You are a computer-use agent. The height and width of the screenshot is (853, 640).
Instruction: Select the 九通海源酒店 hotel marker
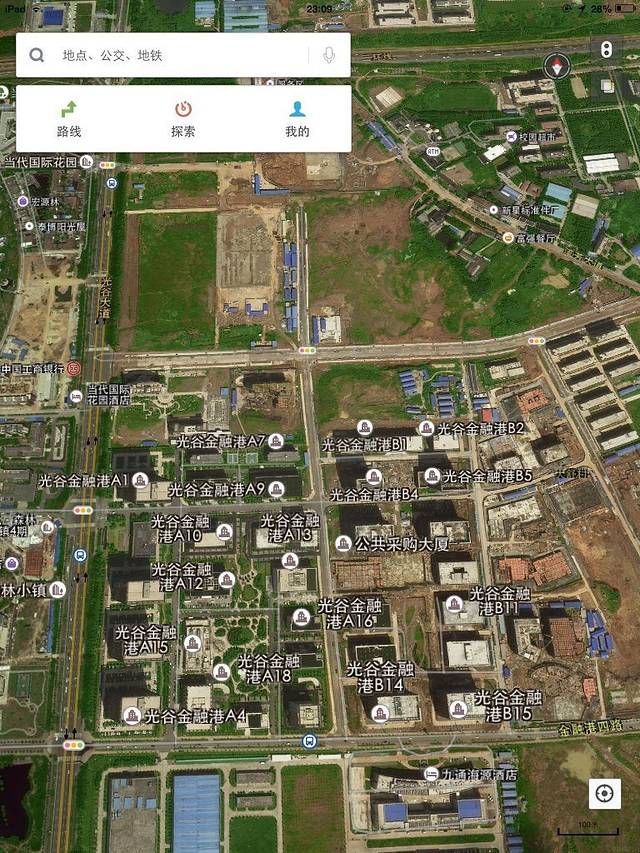click(430, 773)
